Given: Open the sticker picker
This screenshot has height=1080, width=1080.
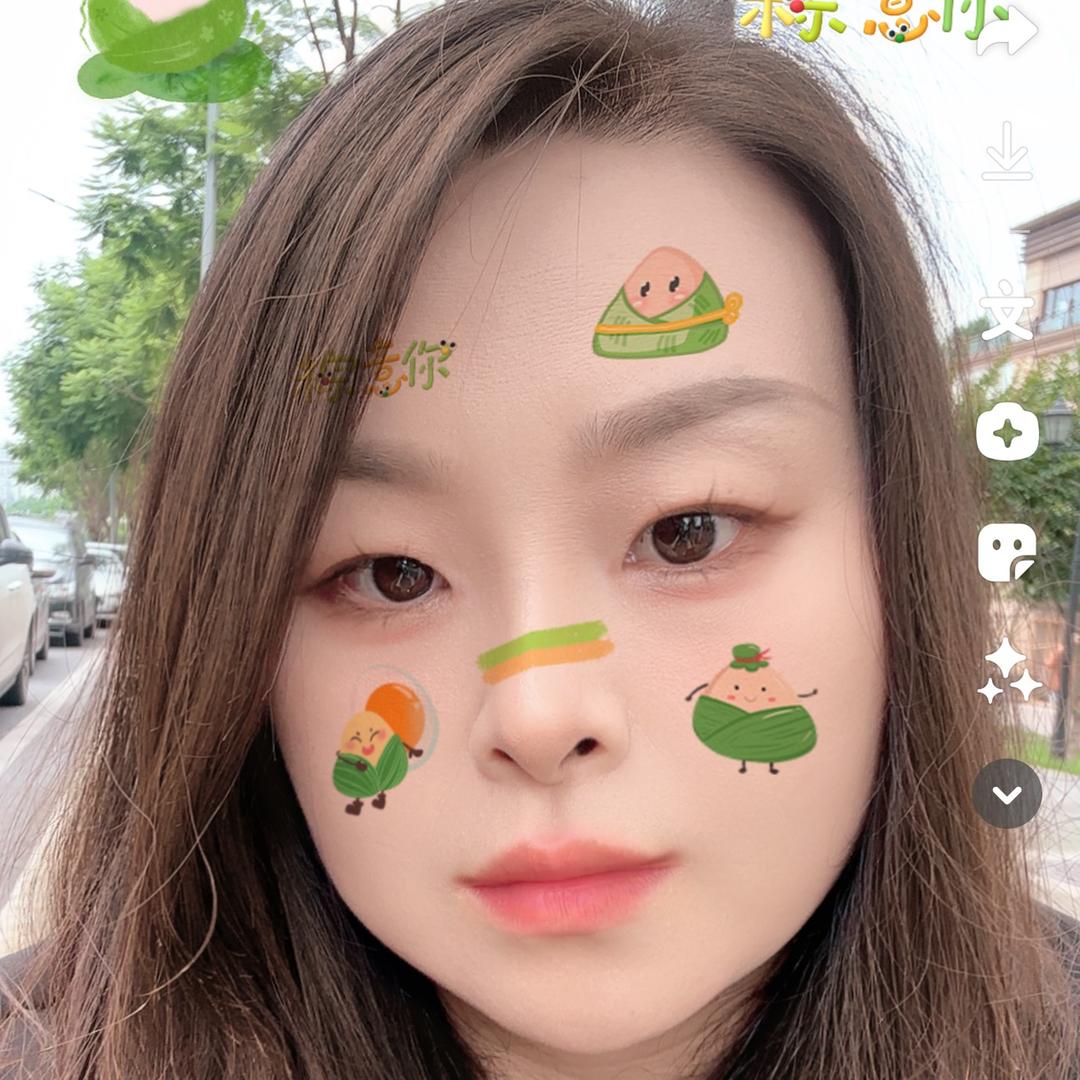Looking at the screenshot, I should pyautogui.click(x=1007, y=552).
